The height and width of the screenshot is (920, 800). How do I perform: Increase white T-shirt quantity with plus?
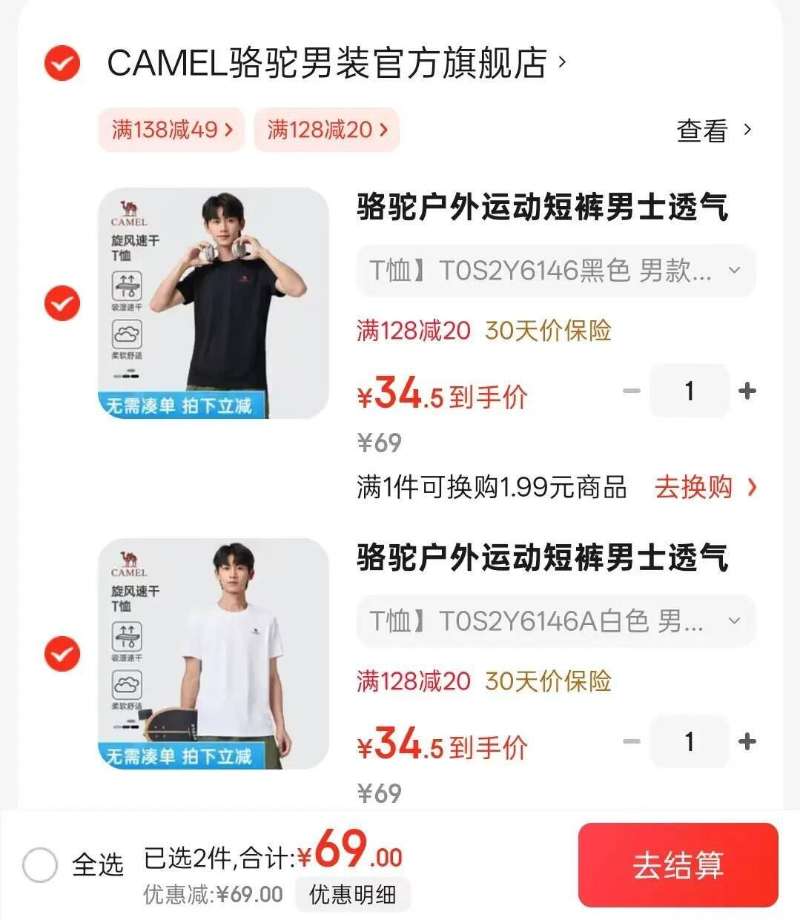click(x=745, y=743)
